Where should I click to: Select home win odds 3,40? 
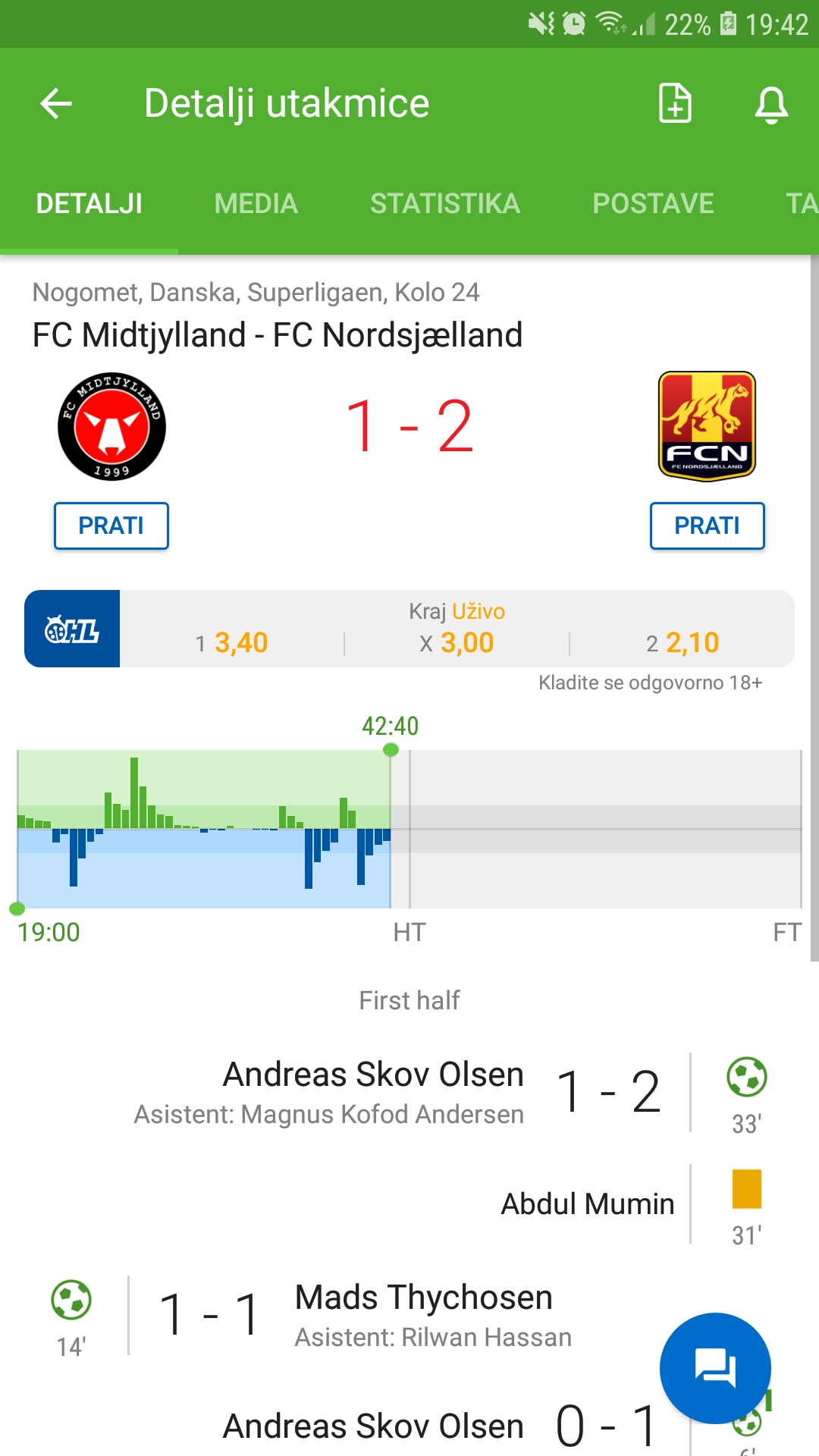(x=232, y=642)
